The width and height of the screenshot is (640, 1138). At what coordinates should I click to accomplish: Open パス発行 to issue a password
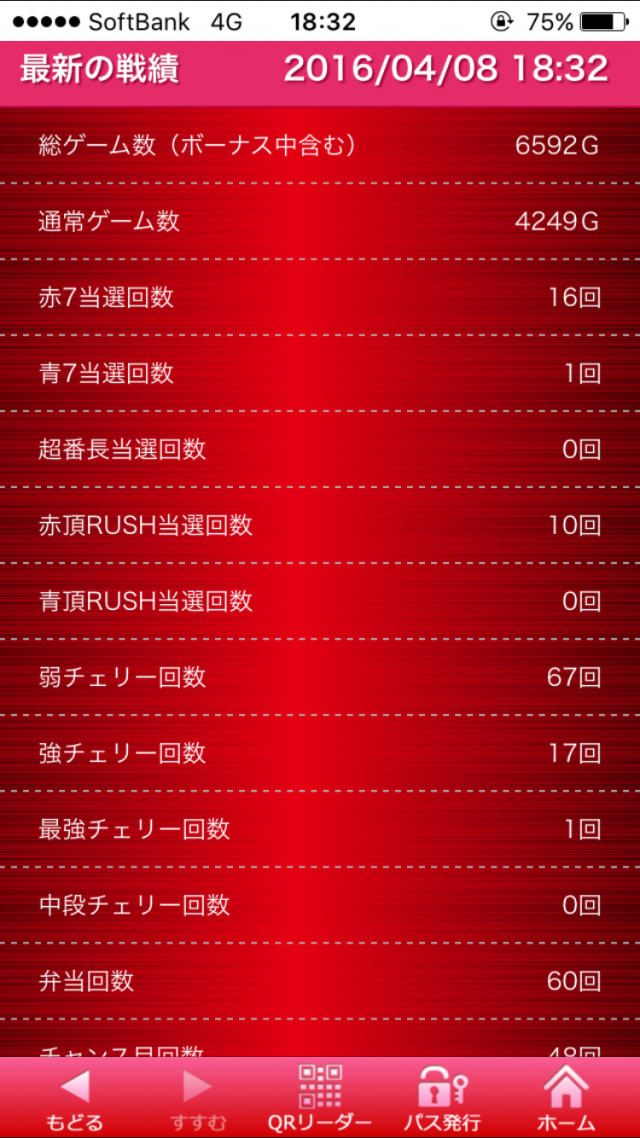click(442, 1098)
